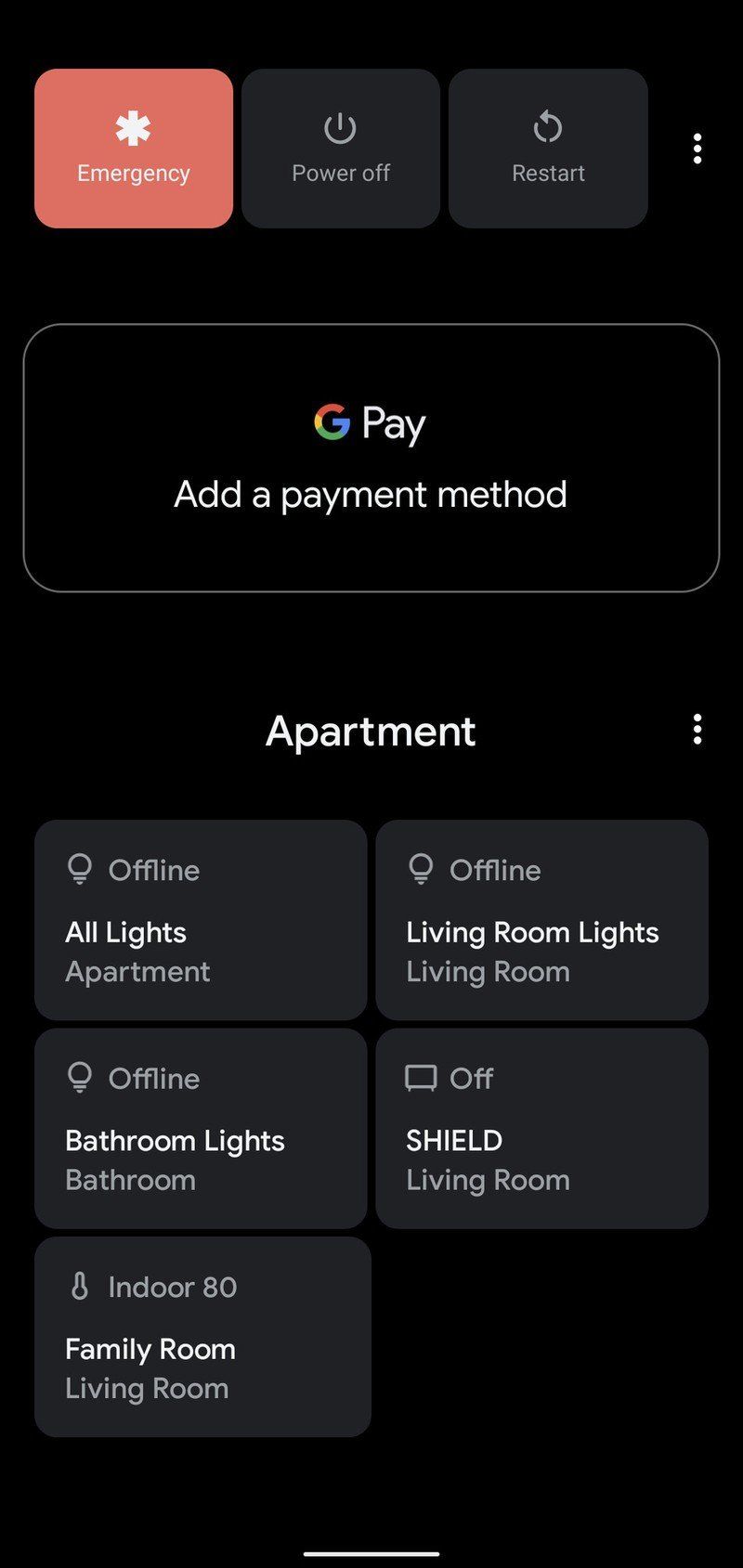Tap Add a payment method
This screenshot has height=1568, width=743.
[370, 494]
